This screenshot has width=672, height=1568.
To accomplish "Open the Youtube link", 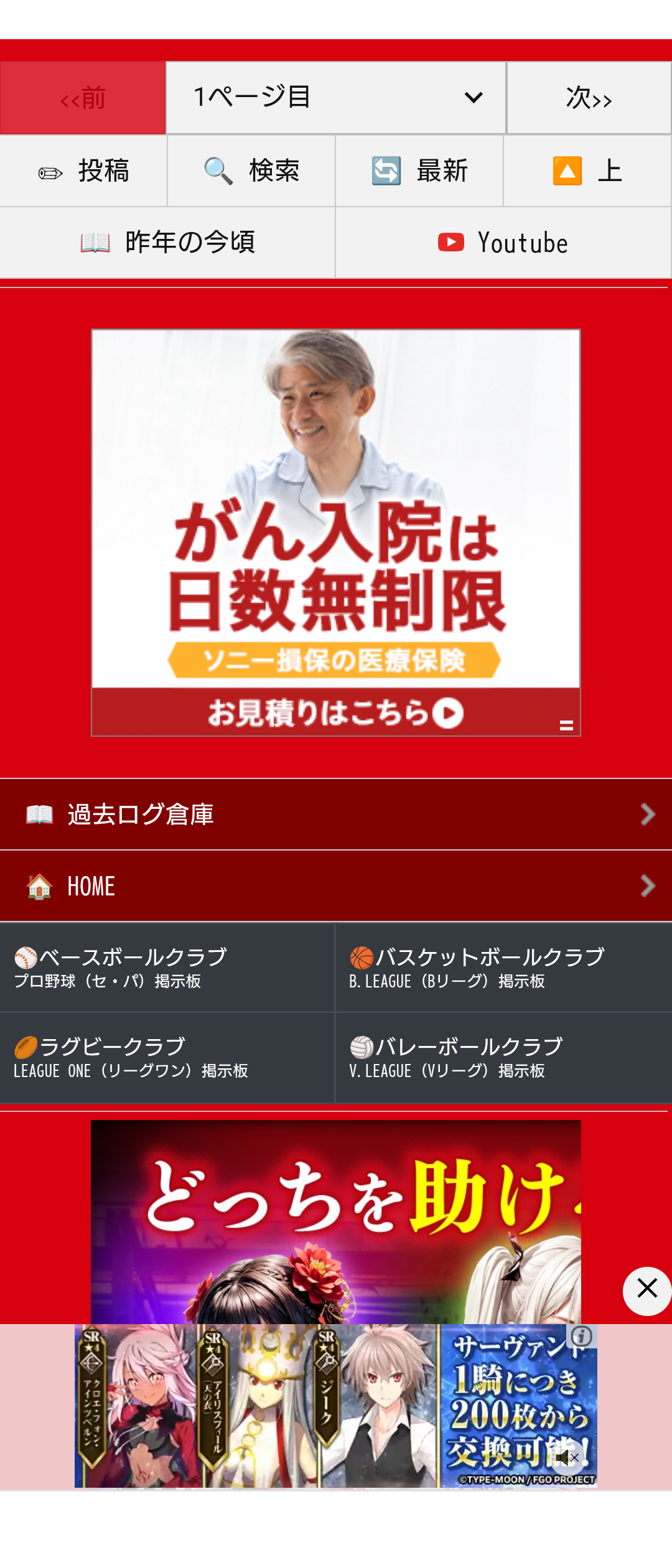I will (x=503, y=242).
